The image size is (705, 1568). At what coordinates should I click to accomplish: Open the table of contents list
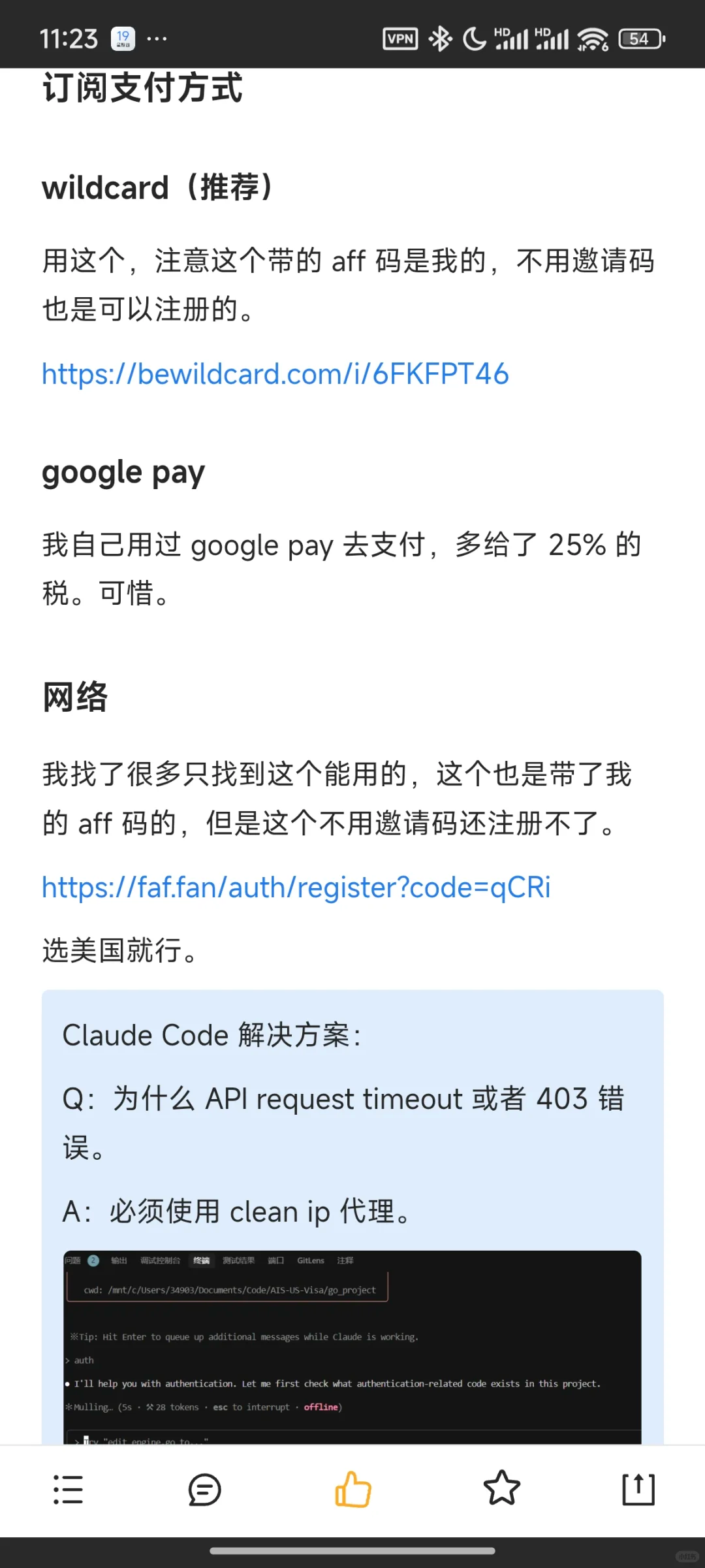68,1489
